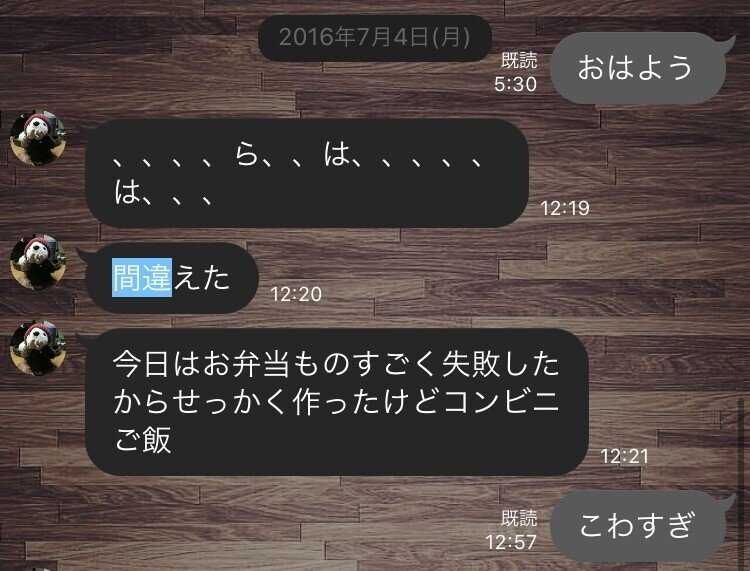The width and height of the screenshot is (750, 571).
Task: Open sender's avatar beside the 間違えた message
Action: click(x=38, y=264)
